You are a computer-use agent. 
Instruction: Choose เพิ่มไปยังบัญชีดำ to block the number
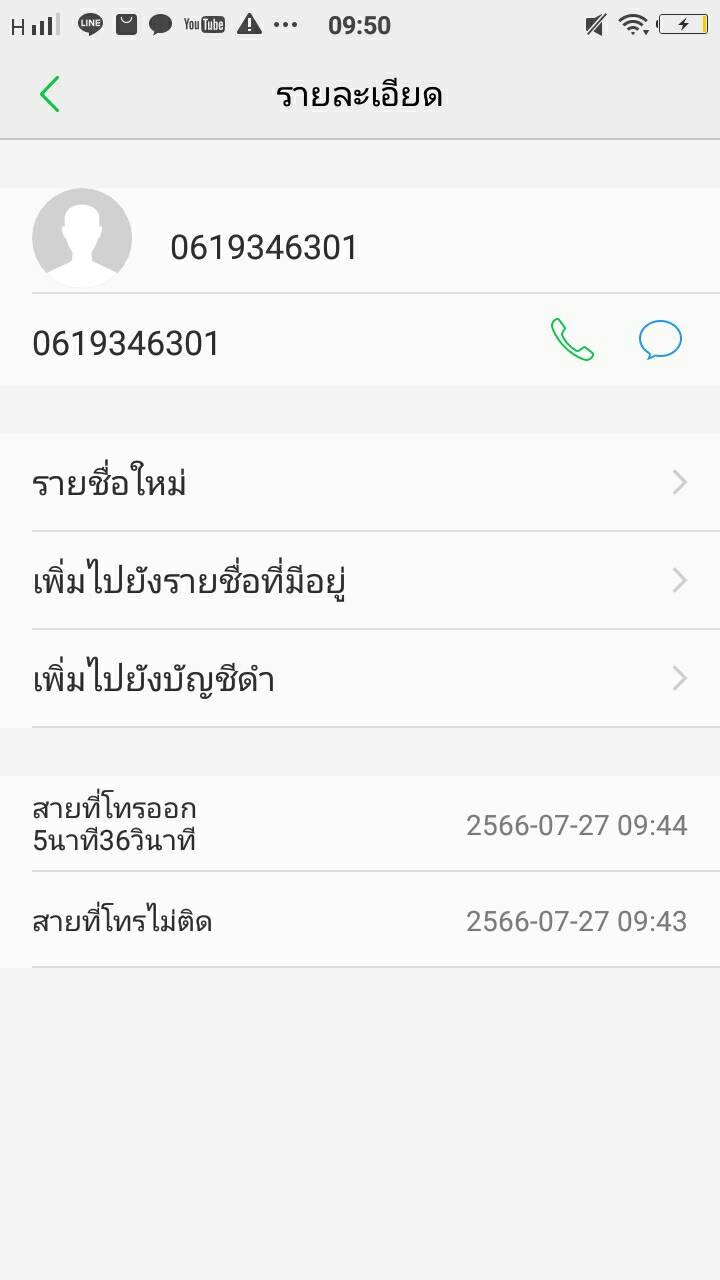(360, 679)
